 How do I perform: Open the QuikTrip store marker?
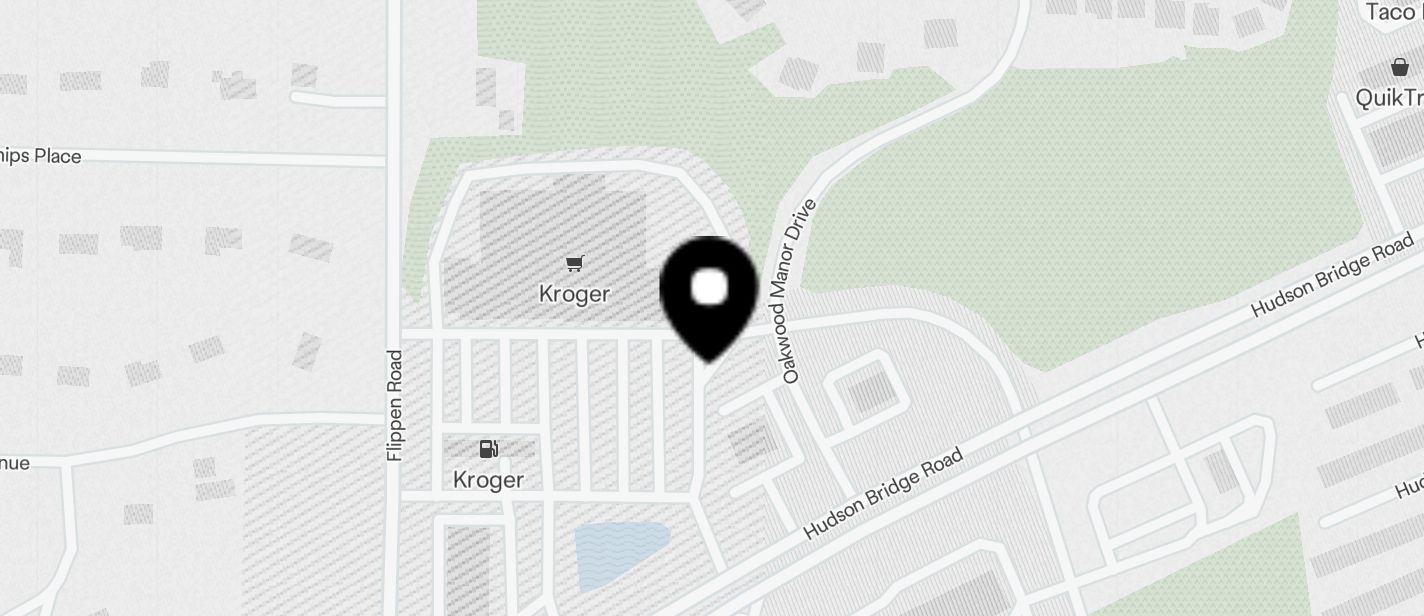tap(1398, 69)
